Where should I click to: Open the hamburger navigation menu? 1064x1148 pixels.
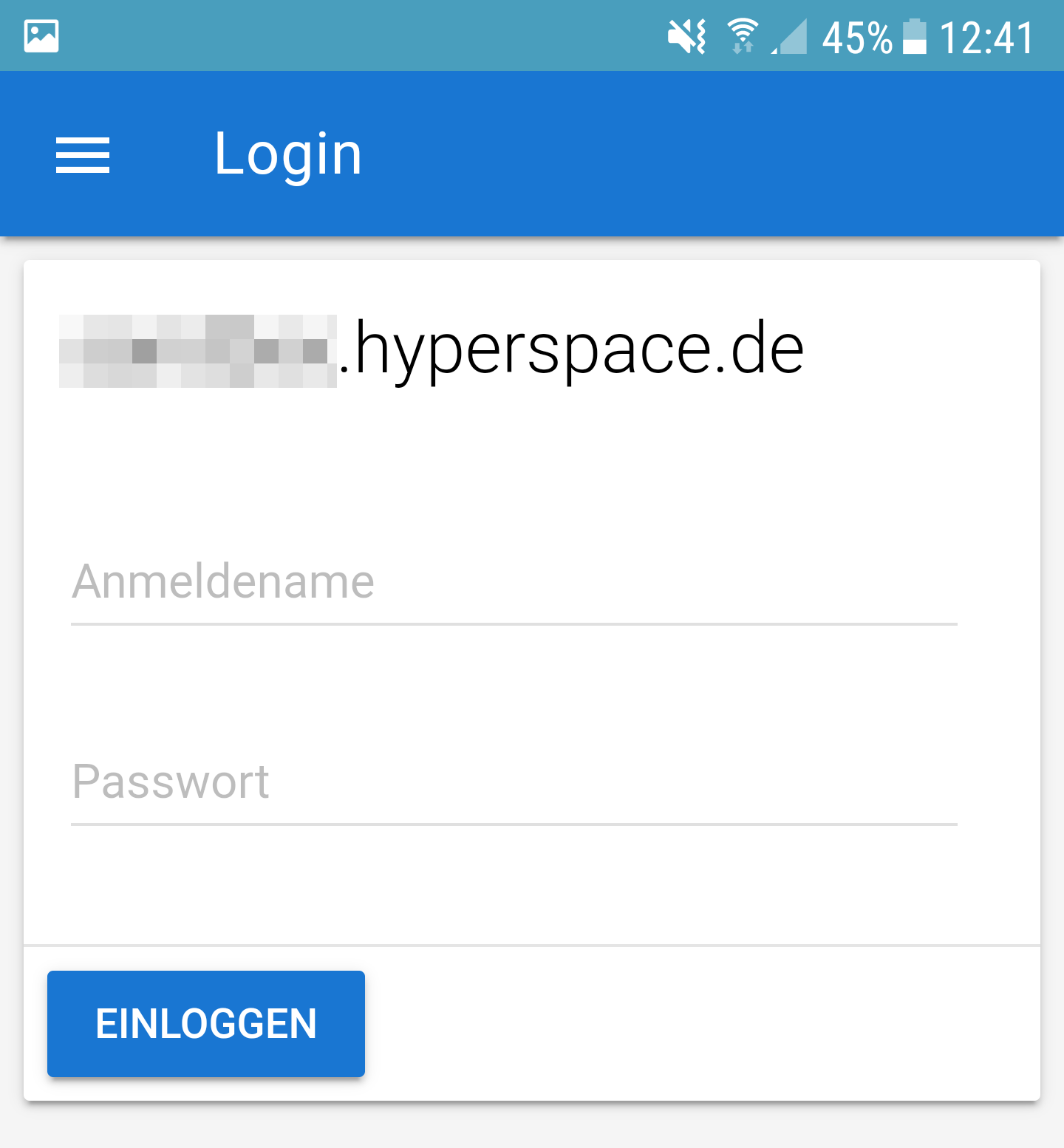tap(83, 155)
